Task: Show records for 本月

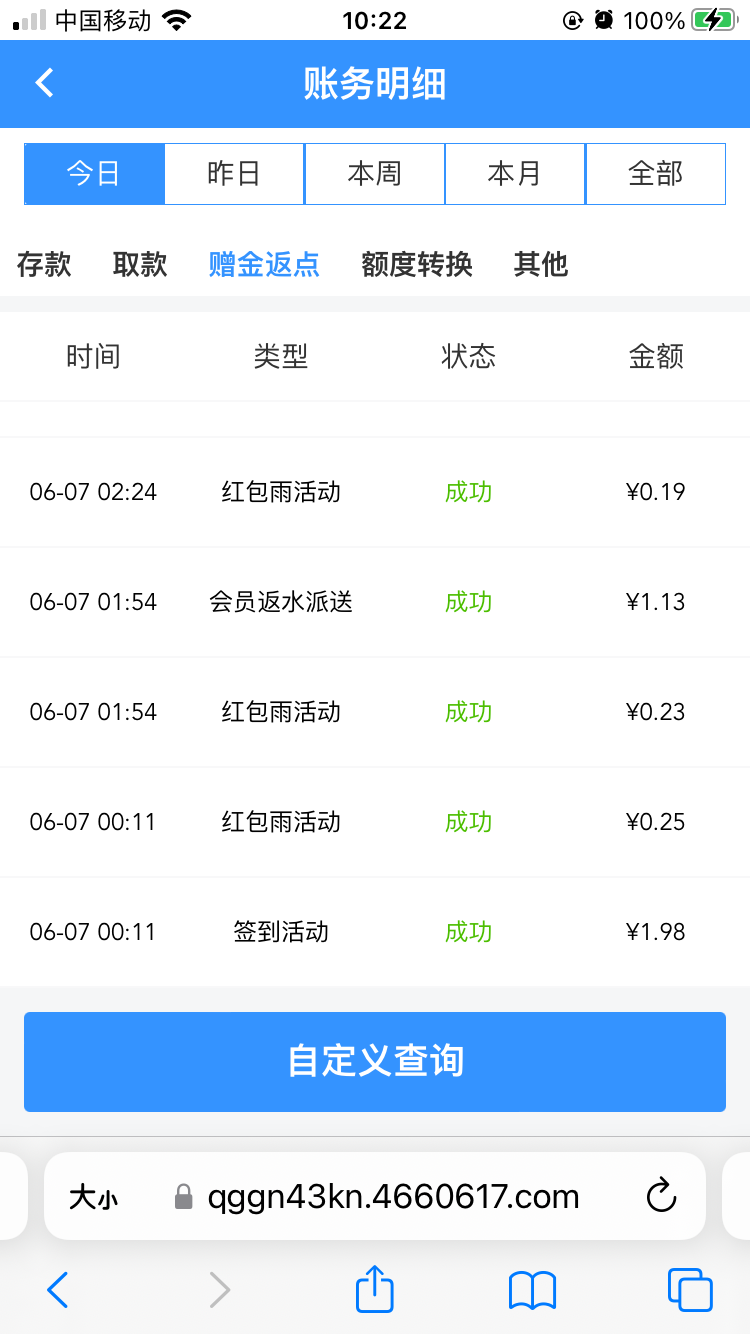Action: pos(514,174)
